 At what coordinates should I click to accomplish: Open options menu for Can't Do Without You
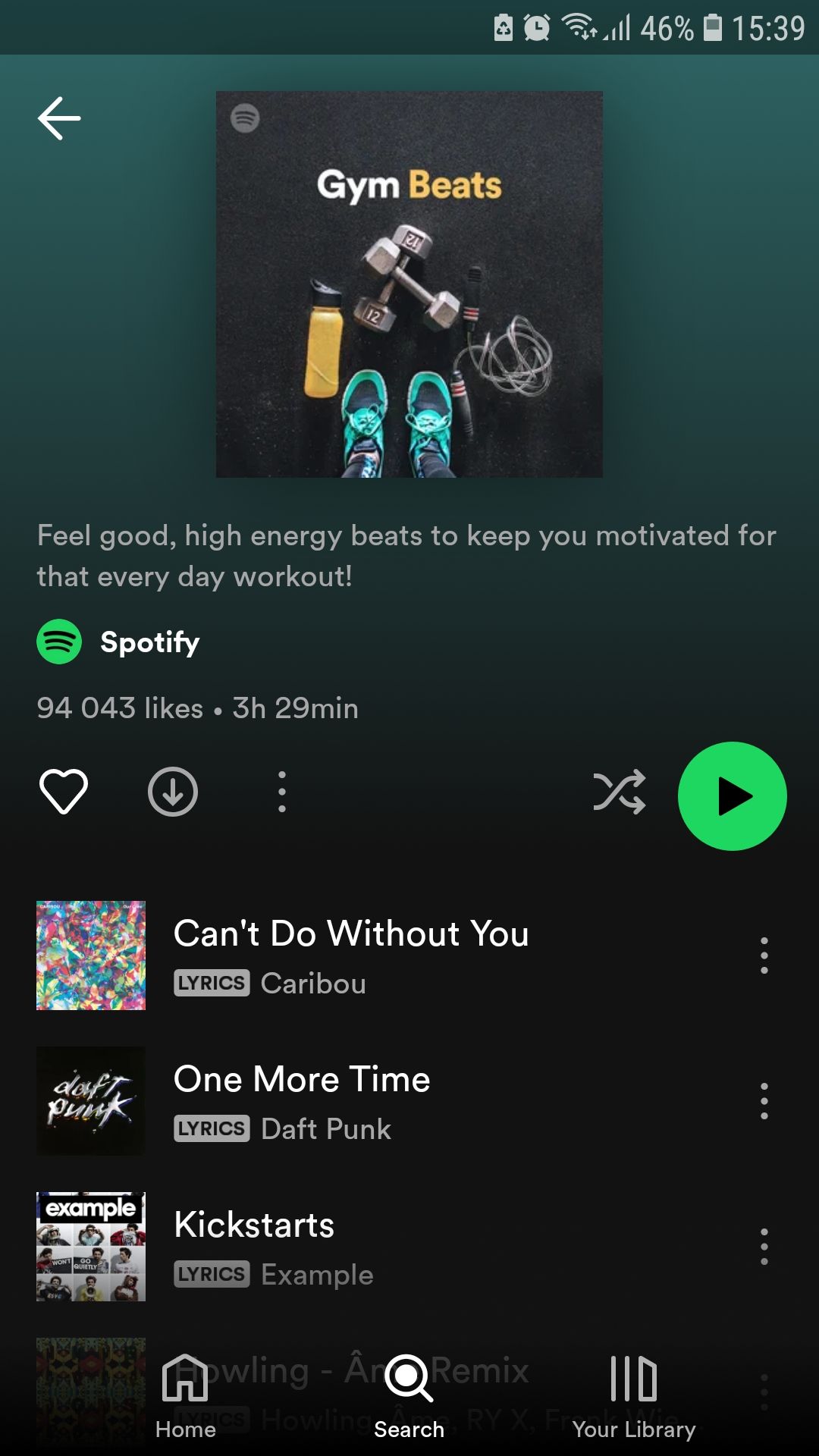tap(764, 955)
